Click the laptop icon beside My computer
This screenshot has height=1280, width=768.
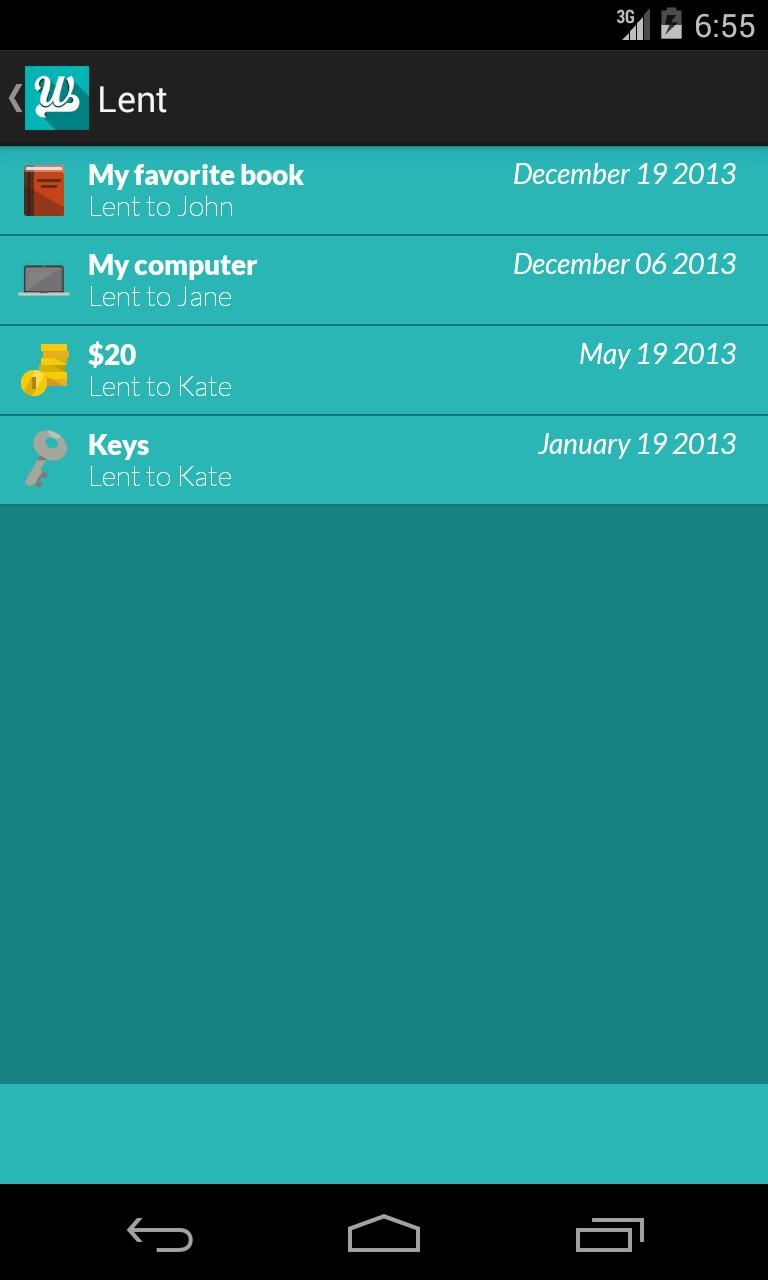44,278
